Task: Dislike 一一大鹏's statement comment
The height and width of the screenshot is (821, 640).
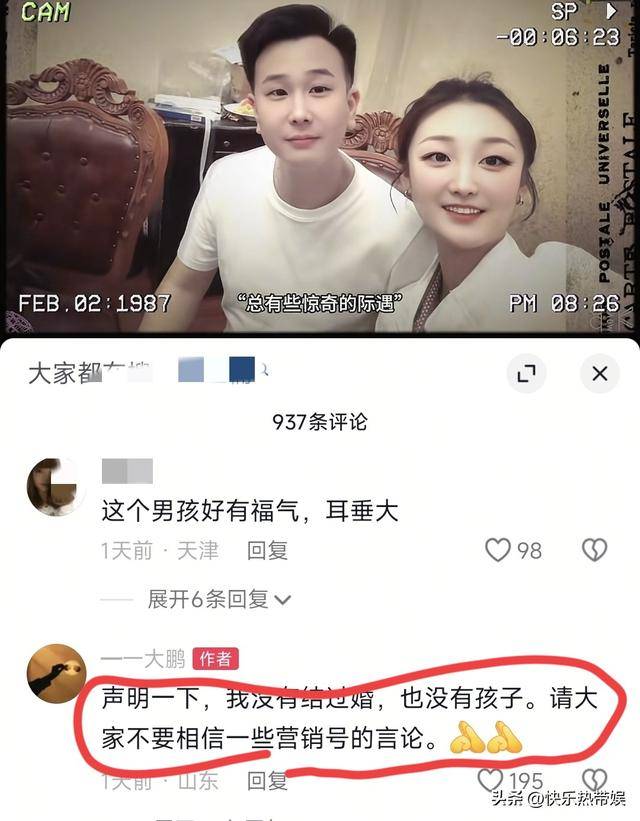Action: (594, 780)
